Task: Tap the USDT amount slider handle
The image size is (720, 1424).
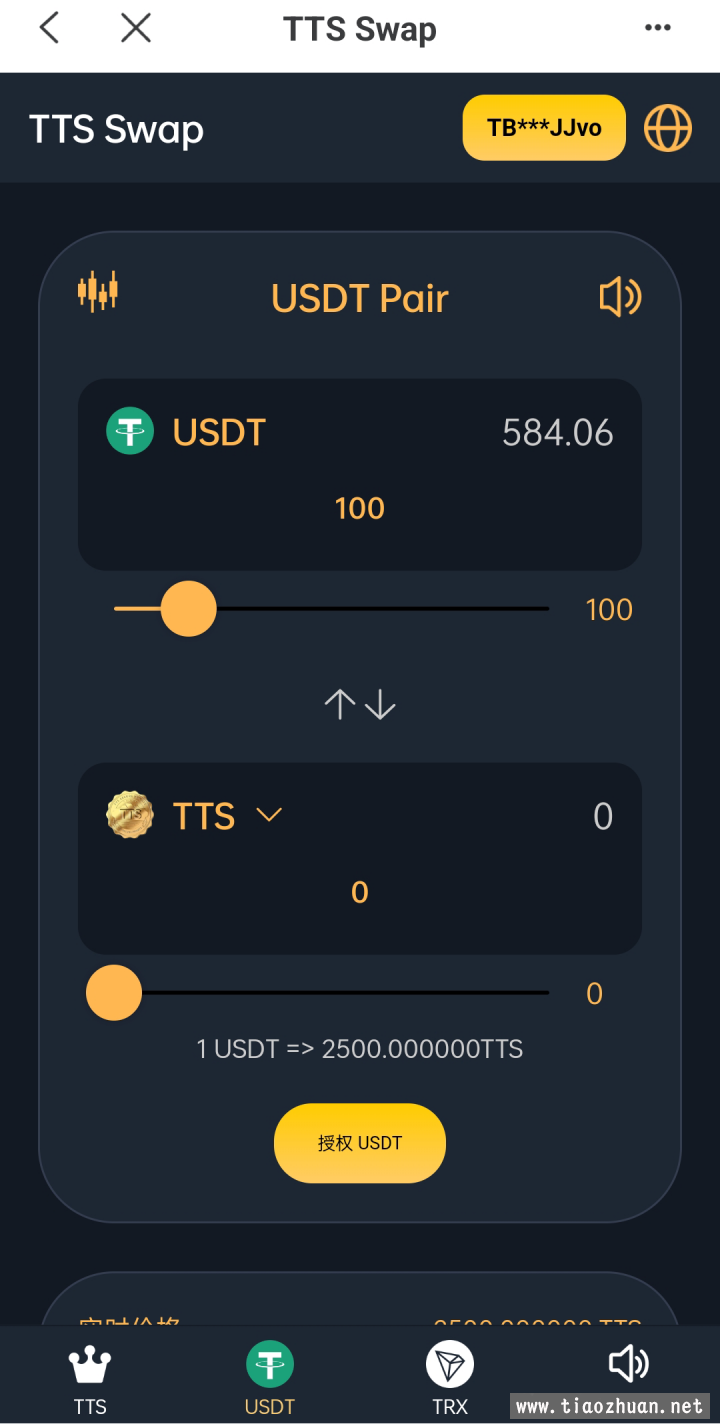Action: click(188, 608)
